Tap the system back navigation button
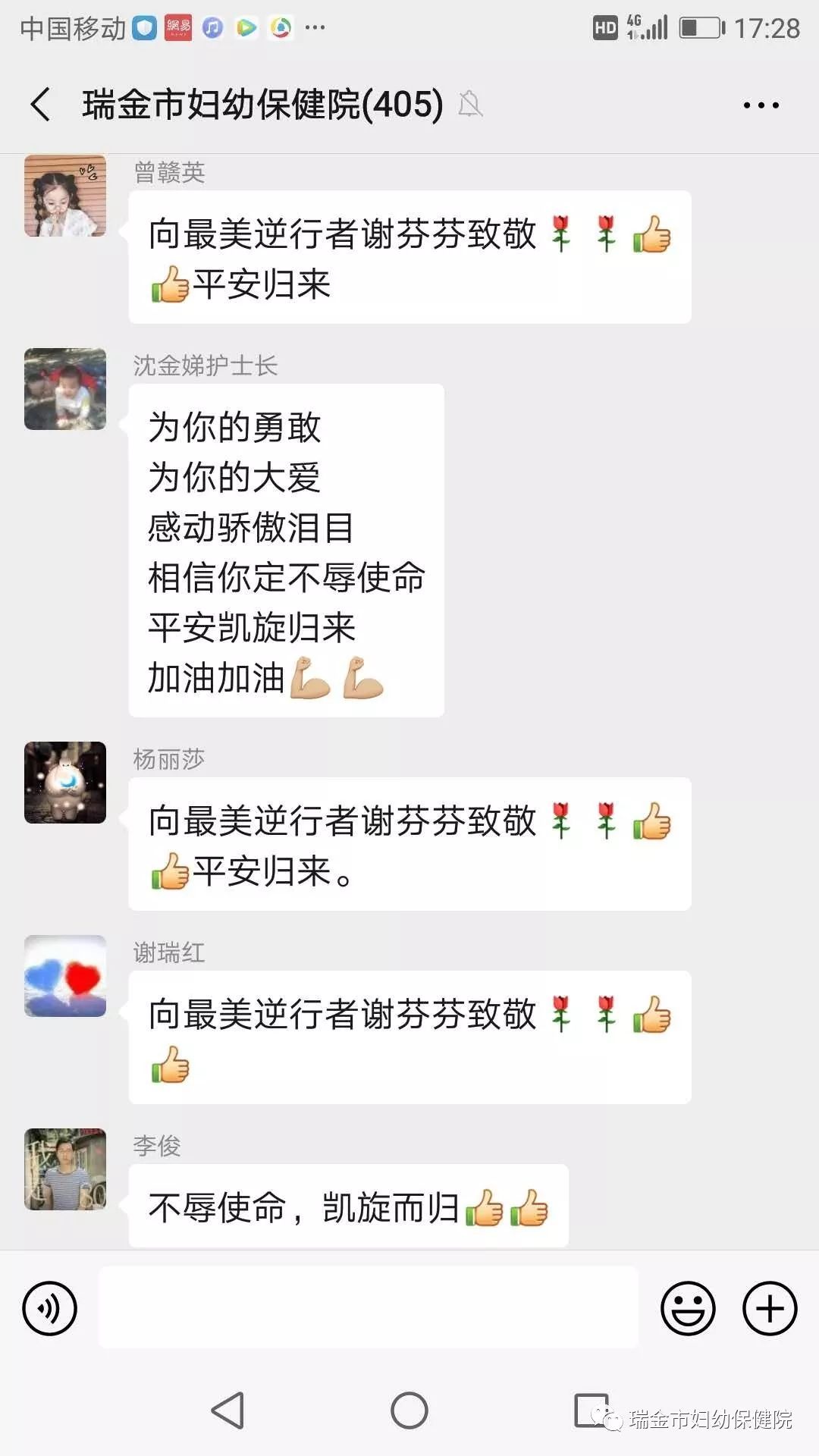This screenshot has height=1456, width=819. pos(227,1410)
